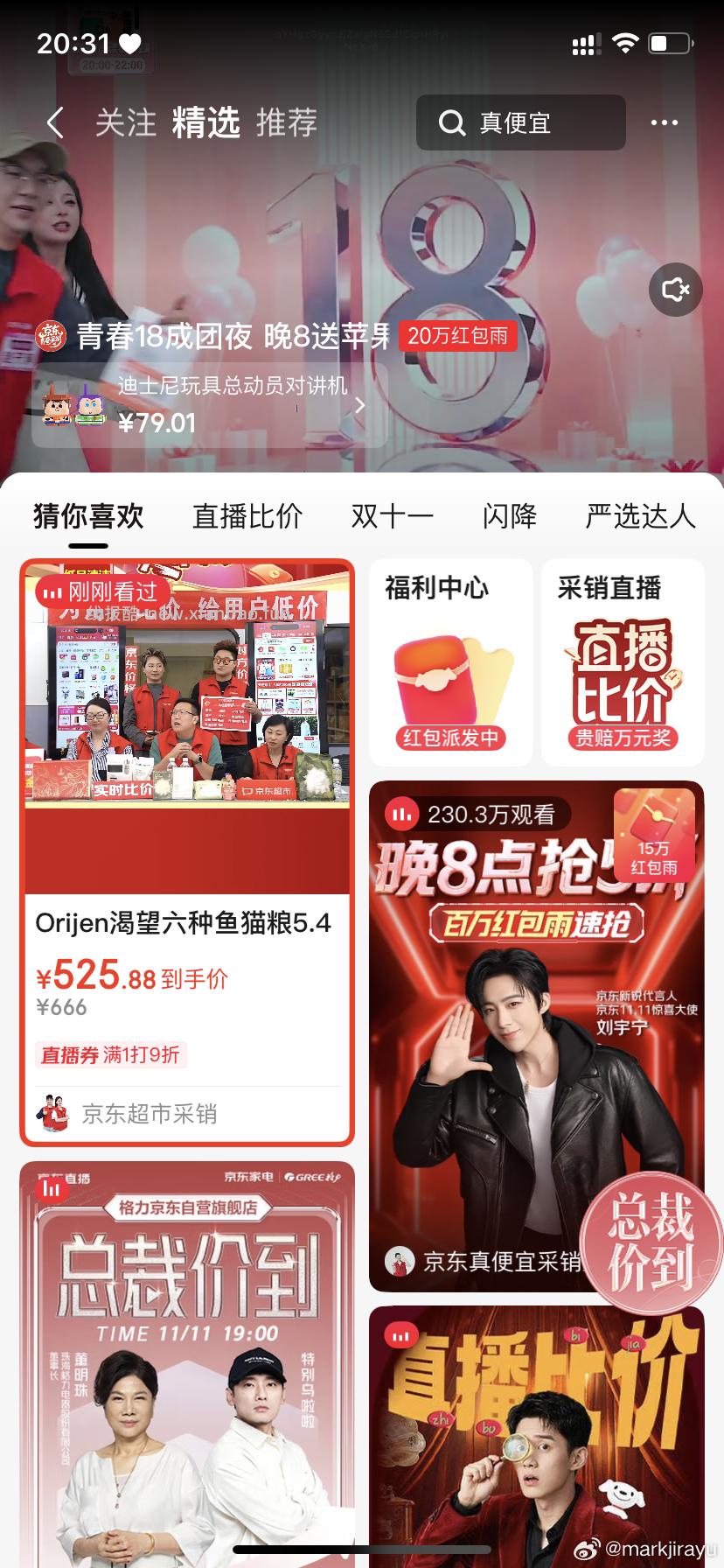Open the 格力京东自营旗舰店 总裁价到 stream
The image size is (724, 1568).
tap(187, 1356)
